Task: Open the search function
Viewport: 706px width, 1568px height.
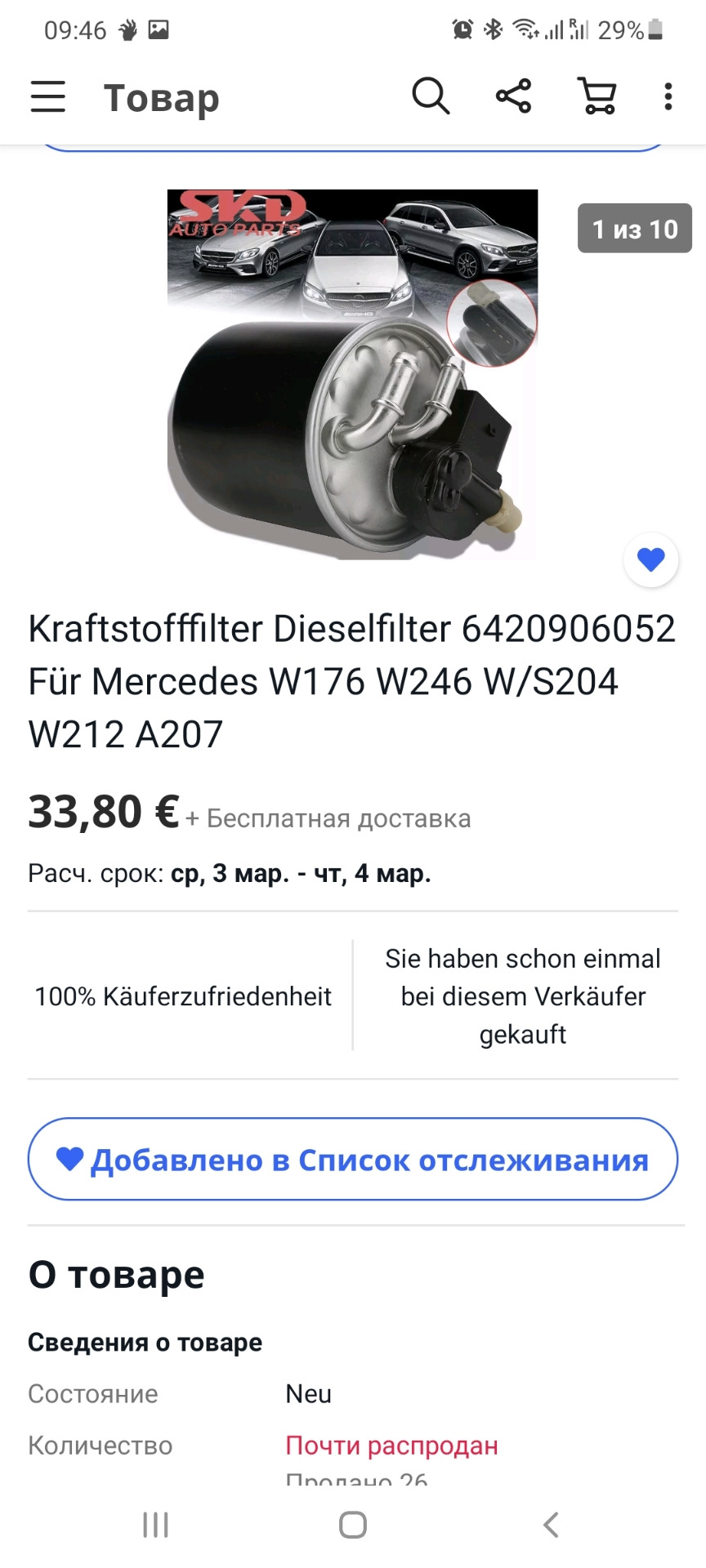Action: point(430,96)
